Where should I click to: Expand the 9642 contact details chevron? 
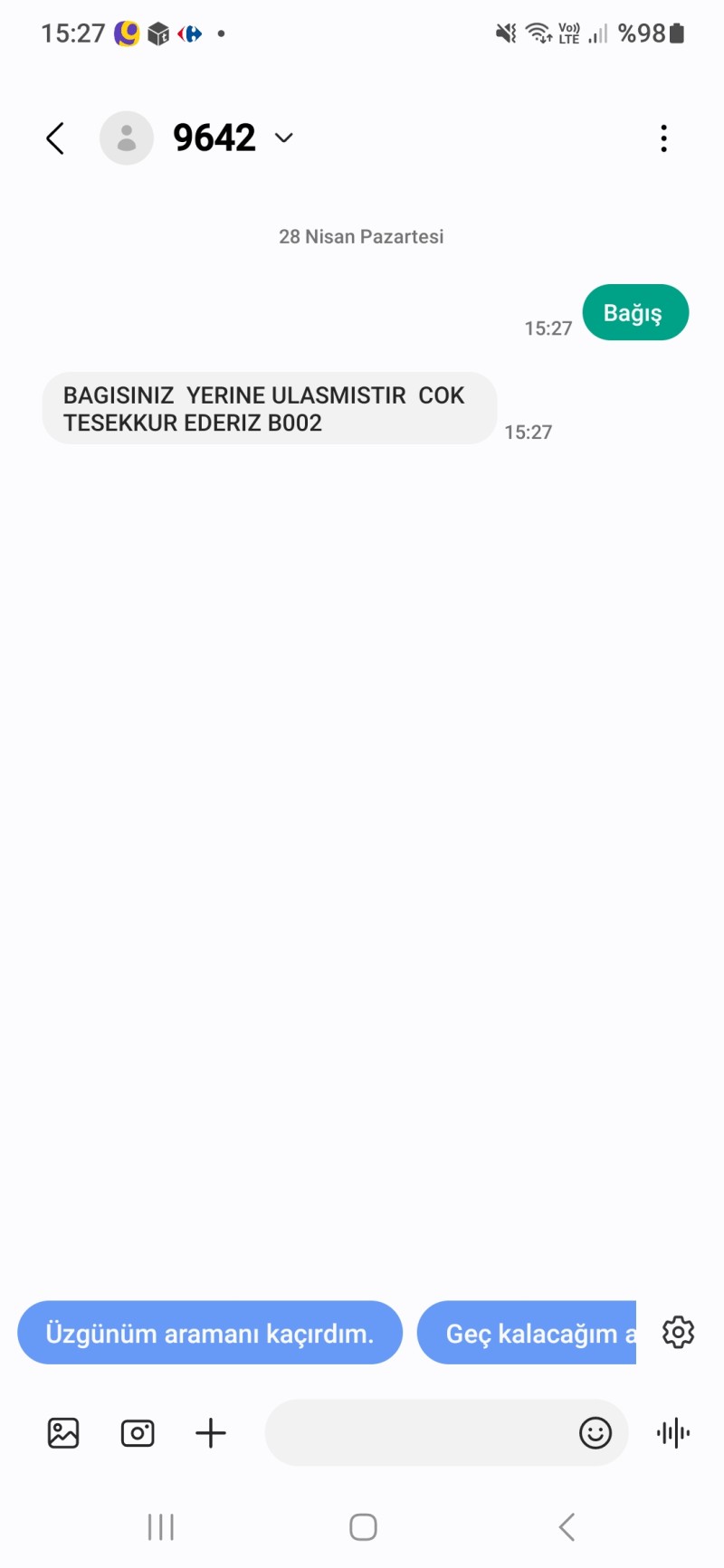(284, 138)
